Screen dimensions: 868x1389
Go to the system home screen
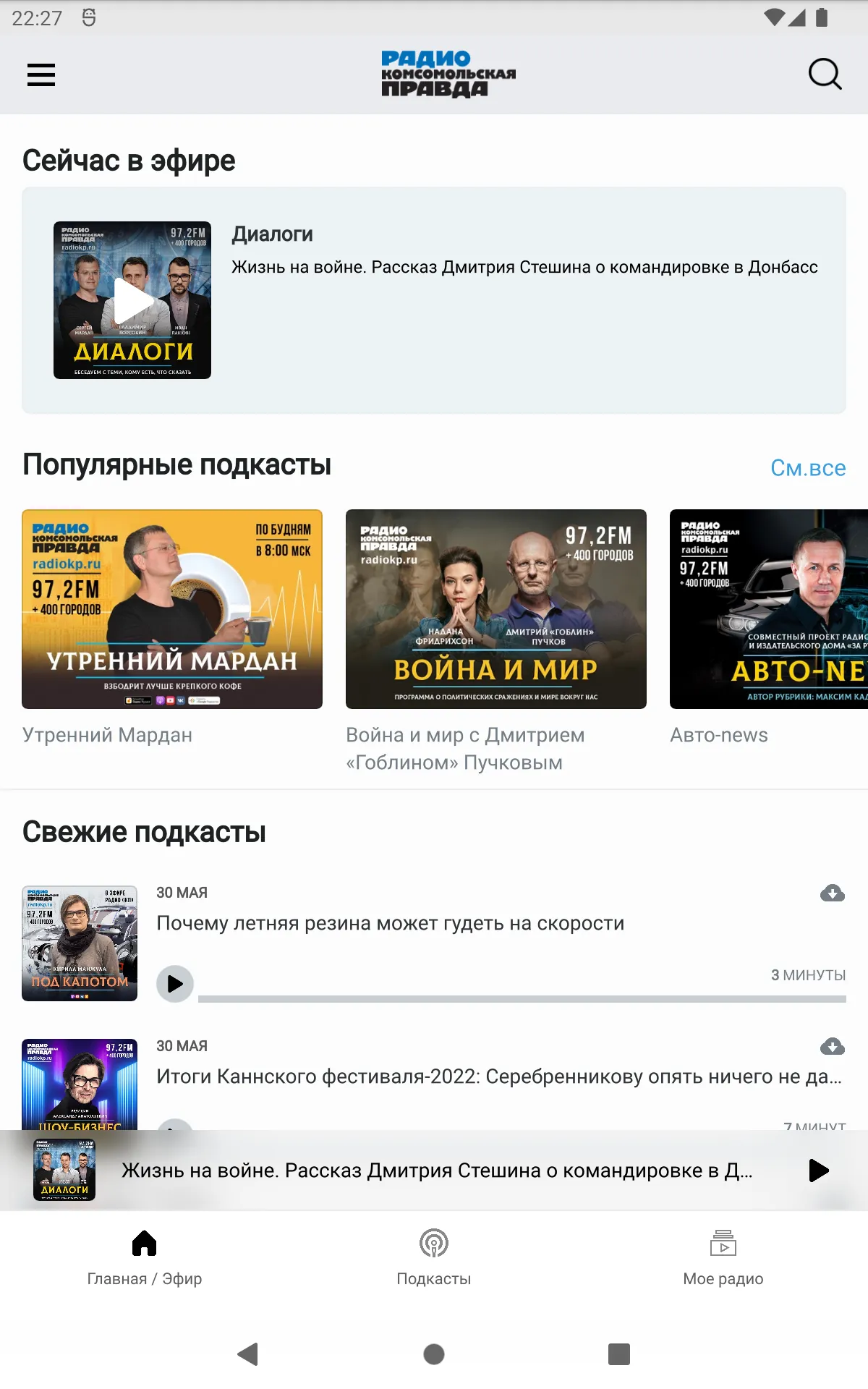click(x=434, y=1354)
